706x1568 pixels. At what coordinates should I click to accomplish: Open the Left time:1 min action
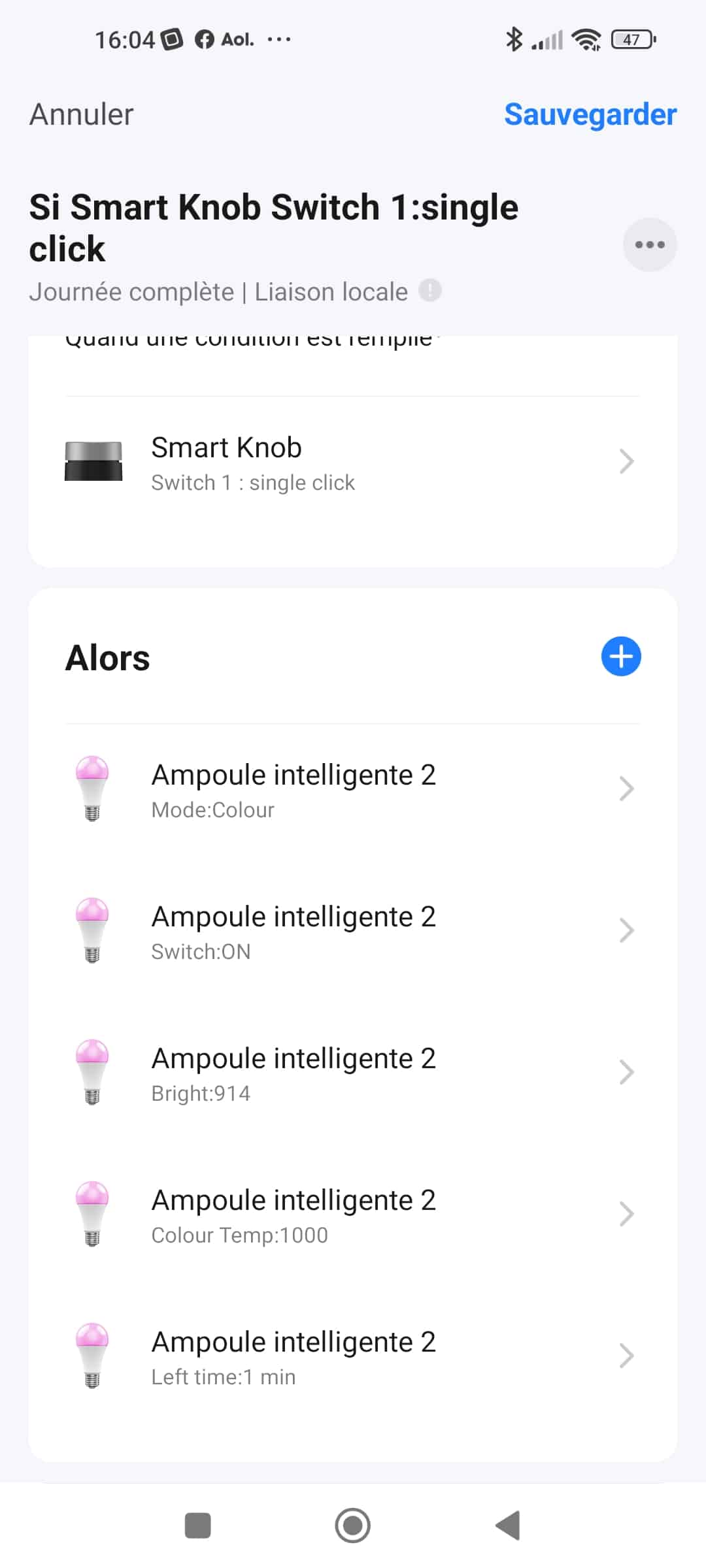[x=352, y=1356]
